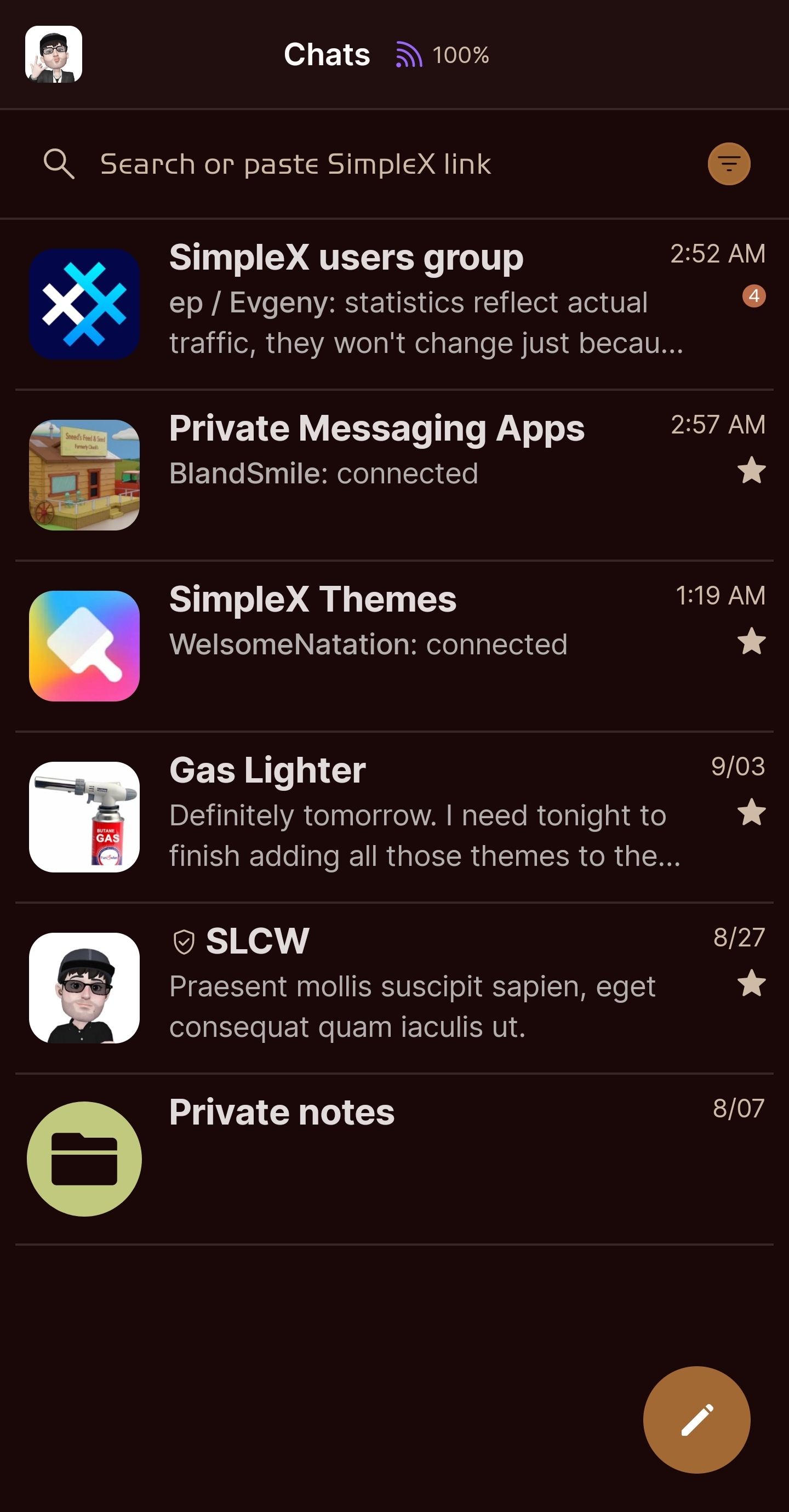Image resolution: width=789 pixels, height=1512 pixels.
Task: Open the chat with Gas Lighter
Action: tap(395, 817)
